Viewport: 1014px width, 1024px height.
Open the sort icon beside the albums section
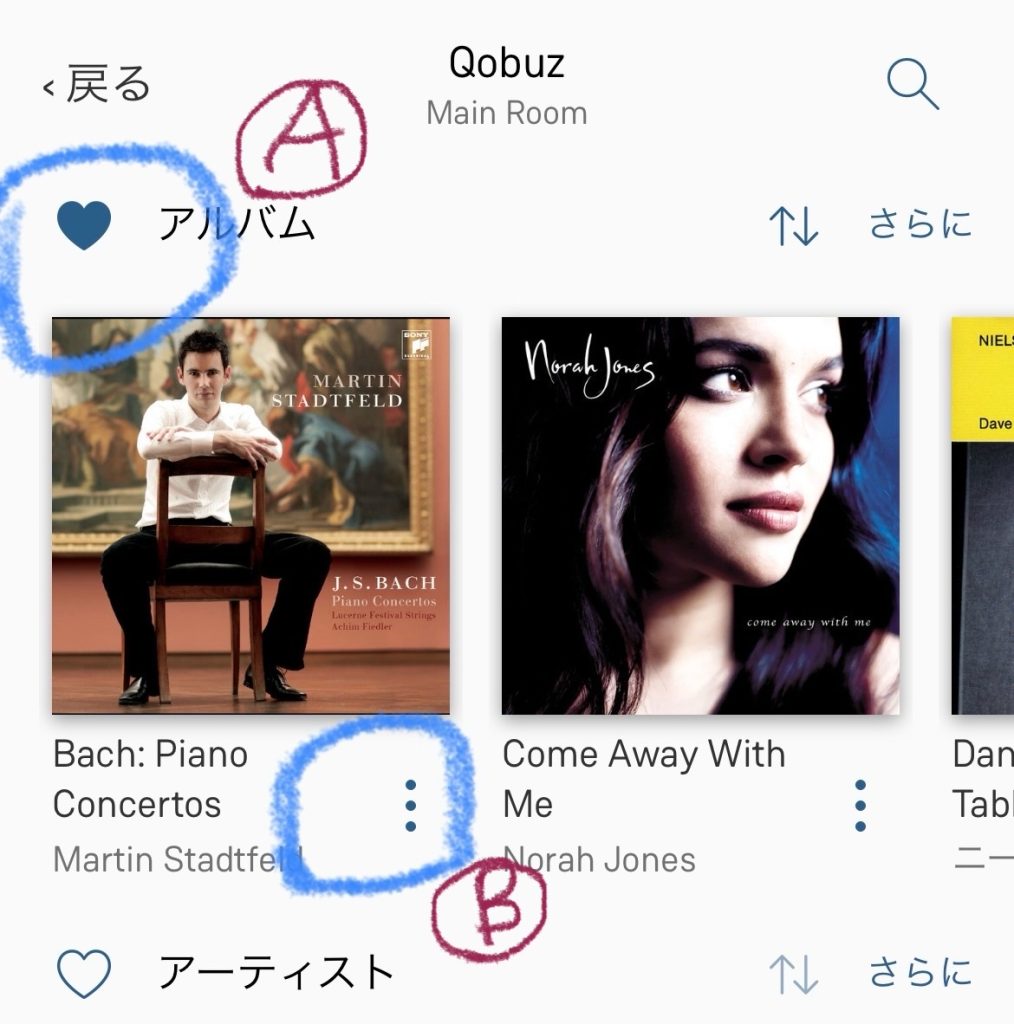click(795, 226)
